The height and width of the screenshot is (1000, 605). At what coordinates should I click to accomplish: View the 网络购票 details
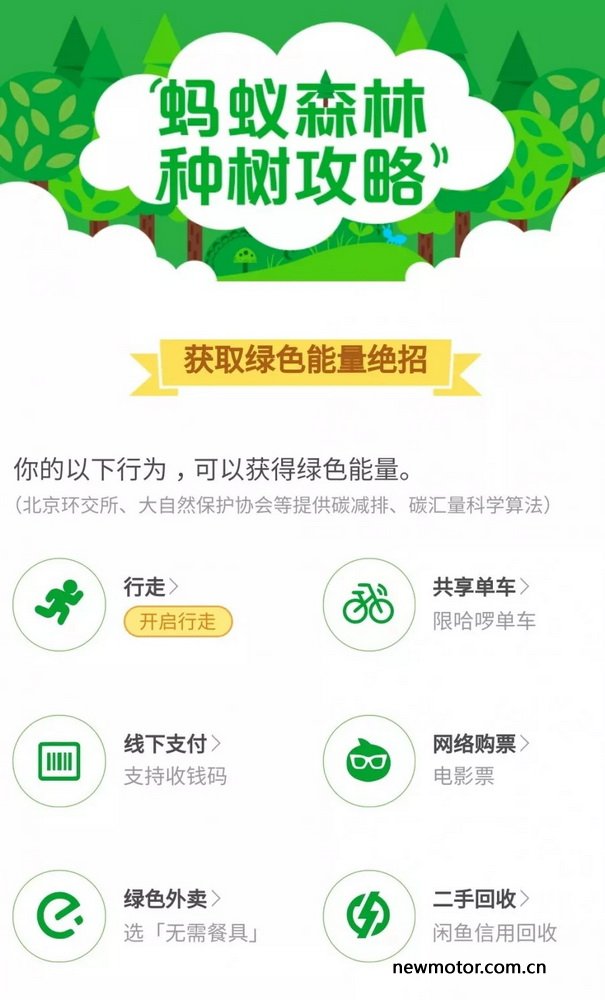pyautogui.click(x=481, y=743)
